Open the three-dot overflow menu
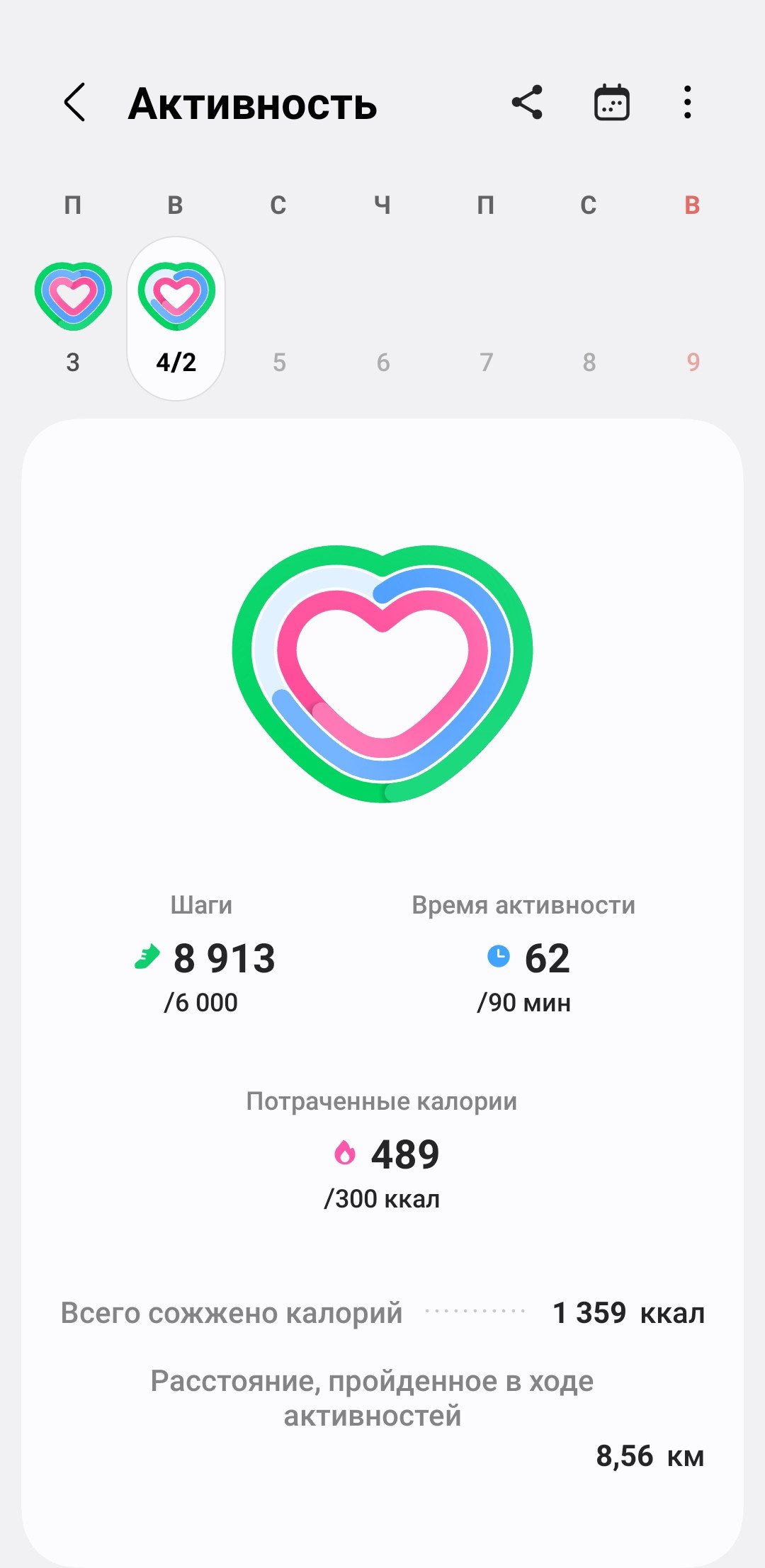The height and width of the screenshot is (1568, 765). 687,103
